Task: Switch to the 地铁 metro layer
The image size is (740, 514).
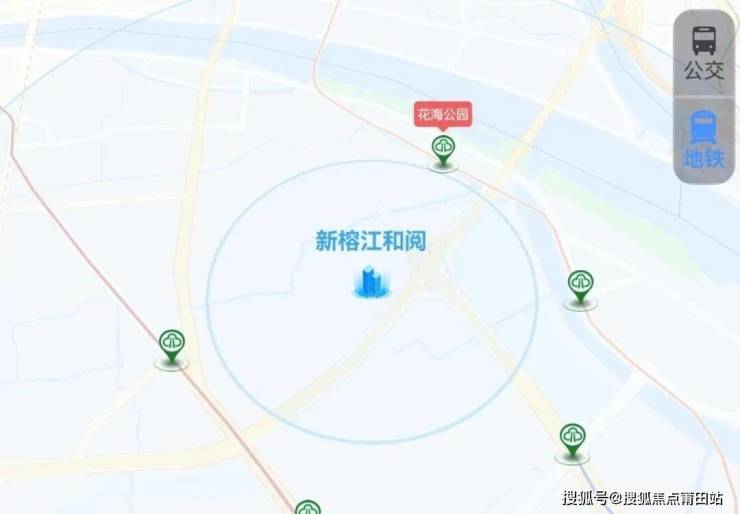Action: 703,140
